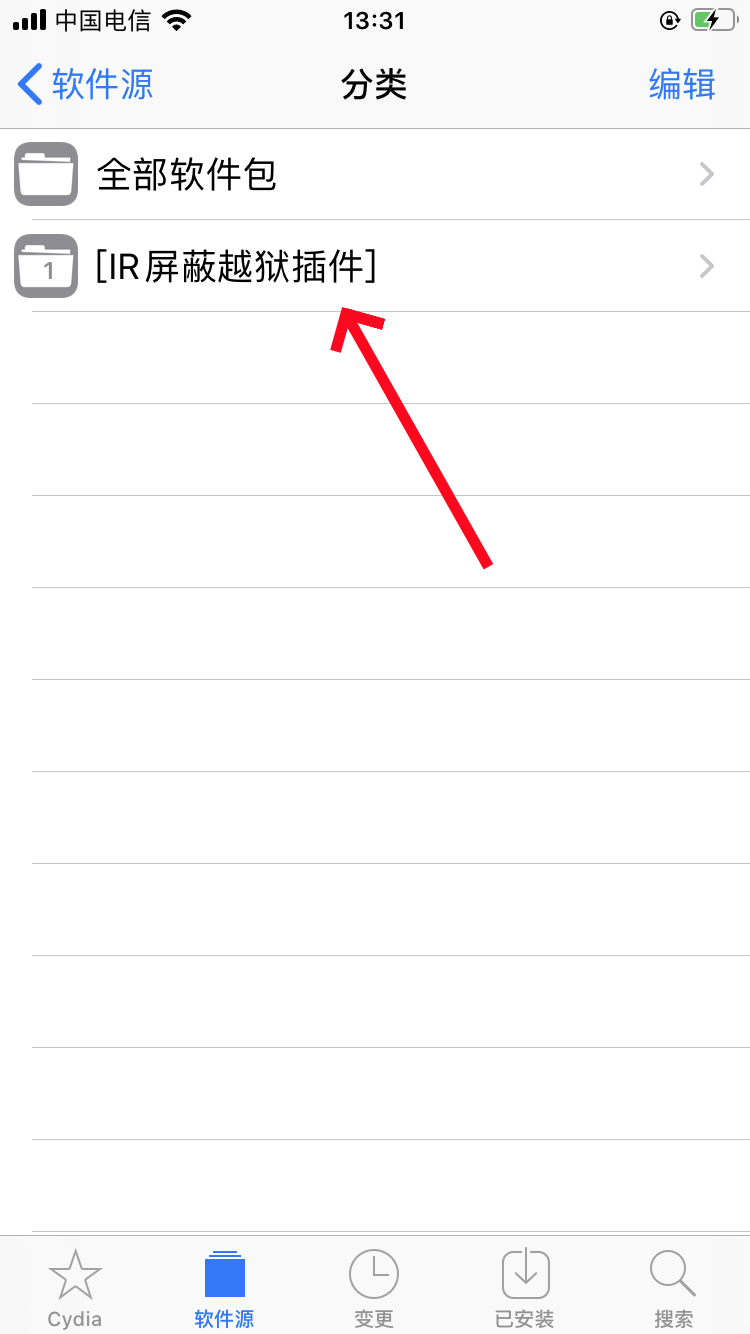The image size is (750, 1334).
Task: Go back to 软件源
Action: tap(86, 84)
